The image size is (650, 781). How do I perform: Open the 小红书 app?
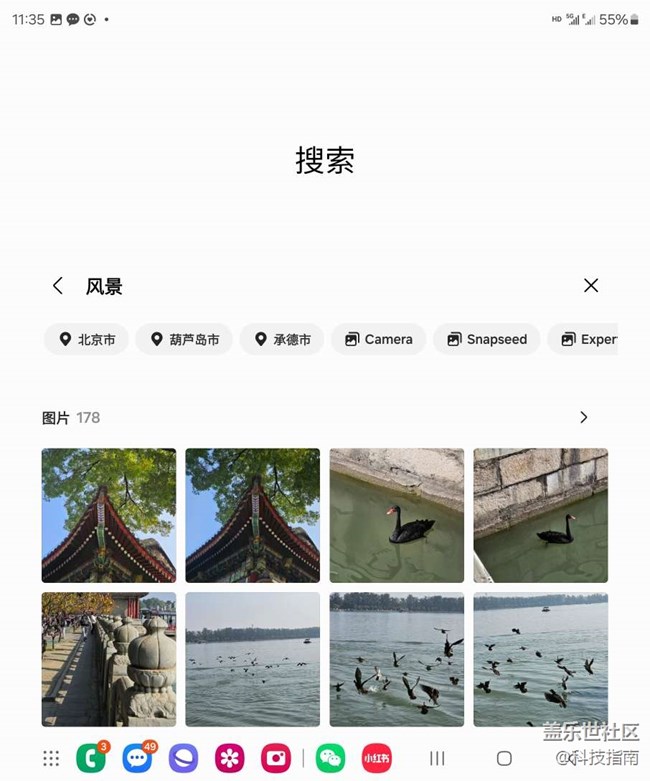coord(376,758)
